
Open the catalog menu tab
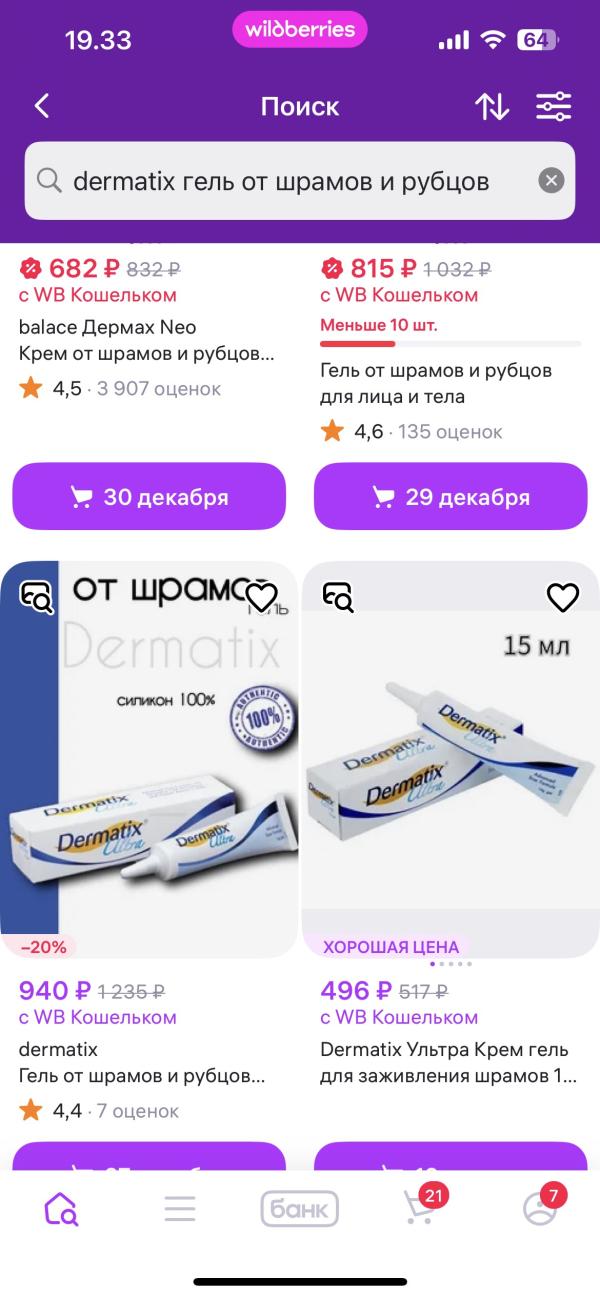(x=180, y=1209)
